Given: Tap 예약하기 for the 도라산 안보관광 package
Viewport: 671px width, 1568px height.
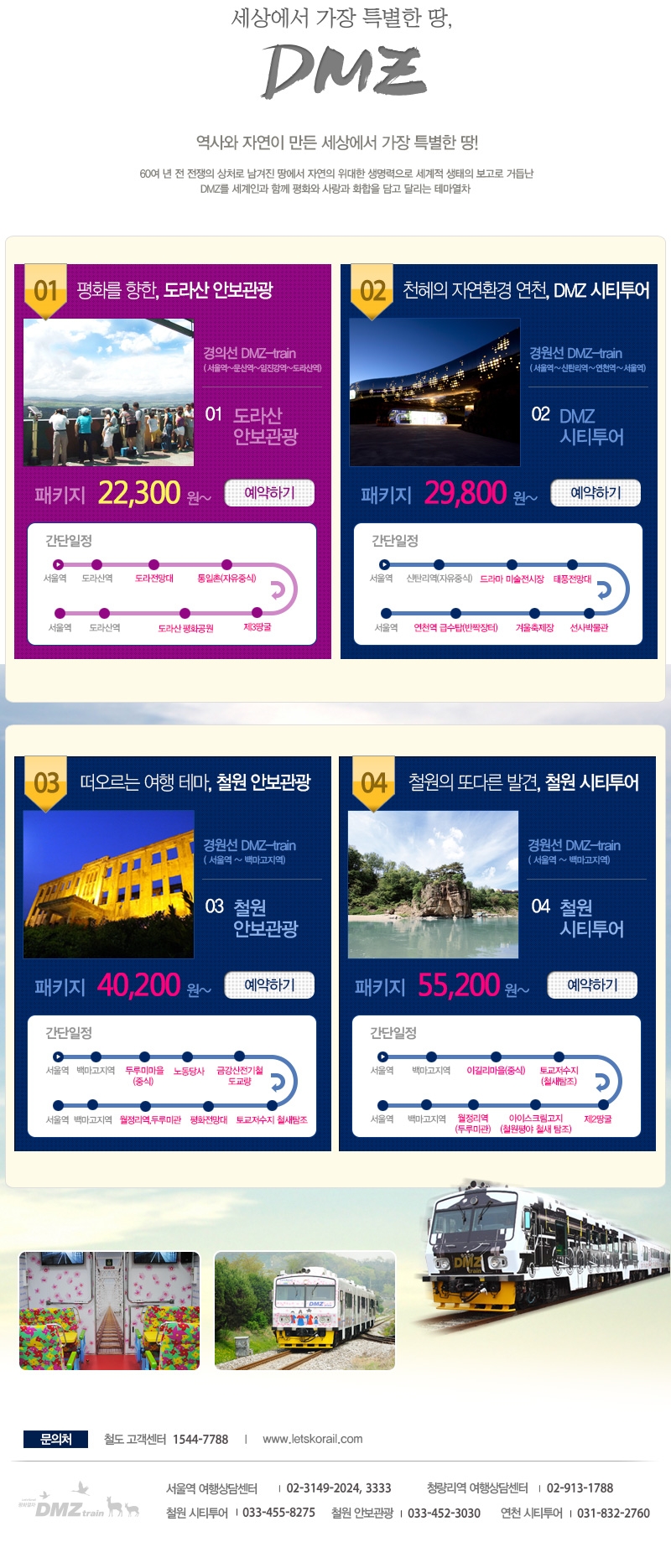Looking at the screenshot, I should tap(269, 493).
